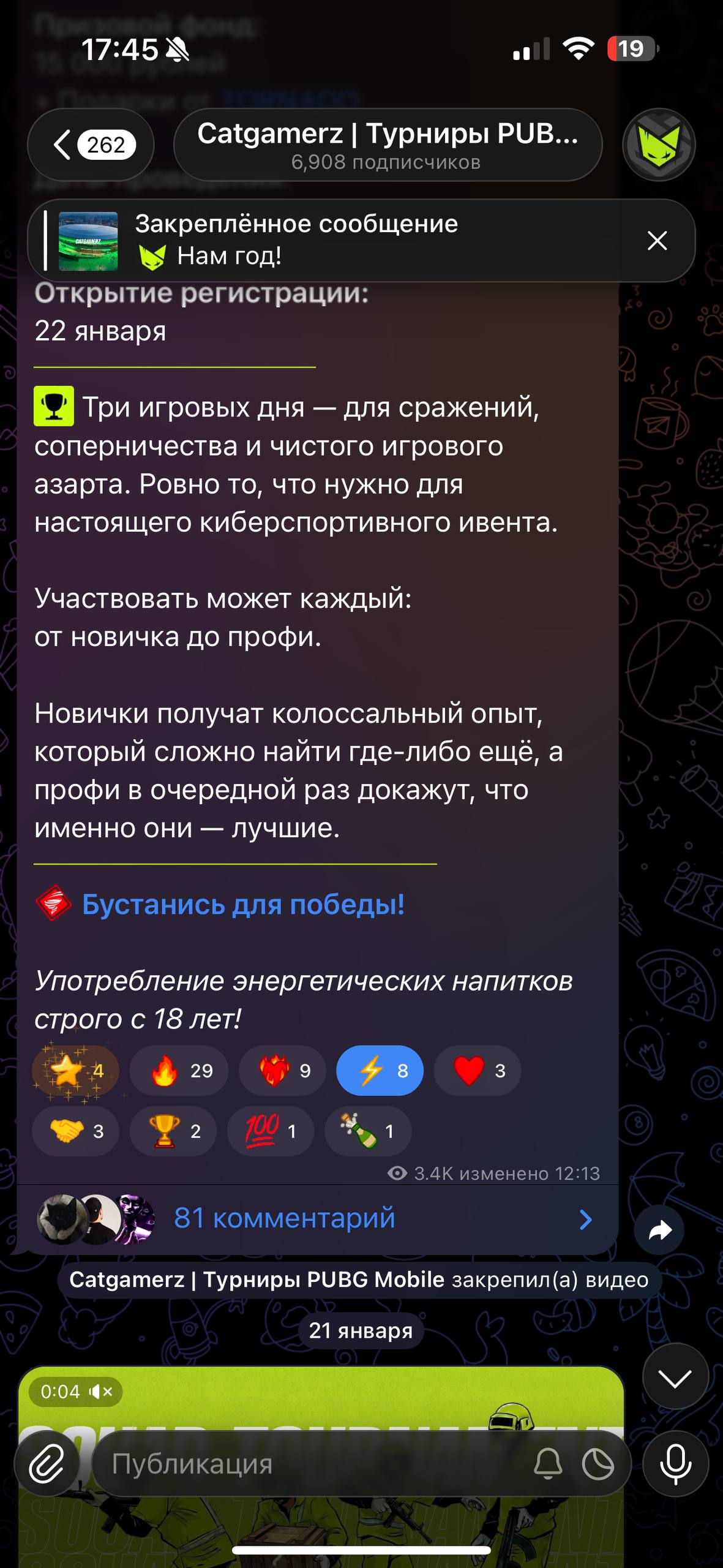This screenshot has width=723, height=1568.
Task: Share this post with the forward arrow
Action: 659,1230
